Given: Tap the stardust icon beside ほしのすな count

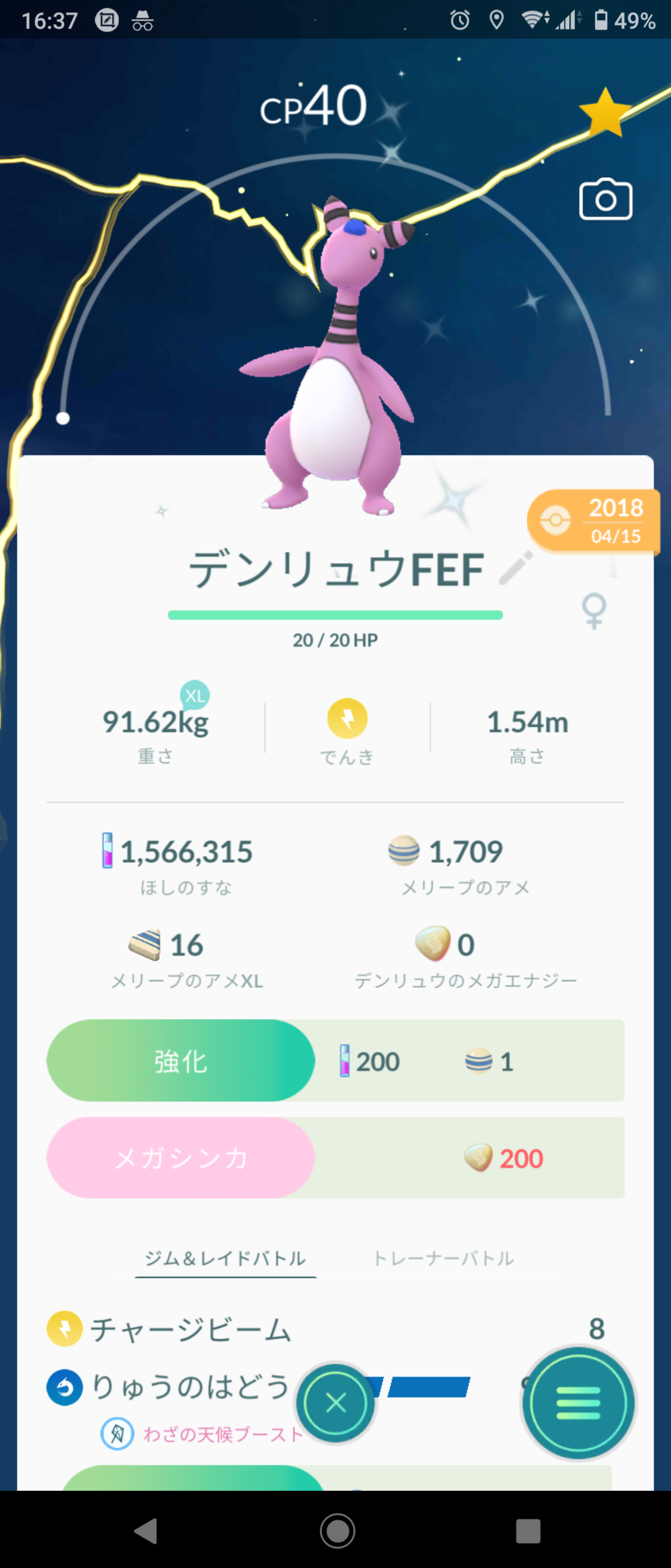Looking at the screenshot, I should click(x=106, y=852).
